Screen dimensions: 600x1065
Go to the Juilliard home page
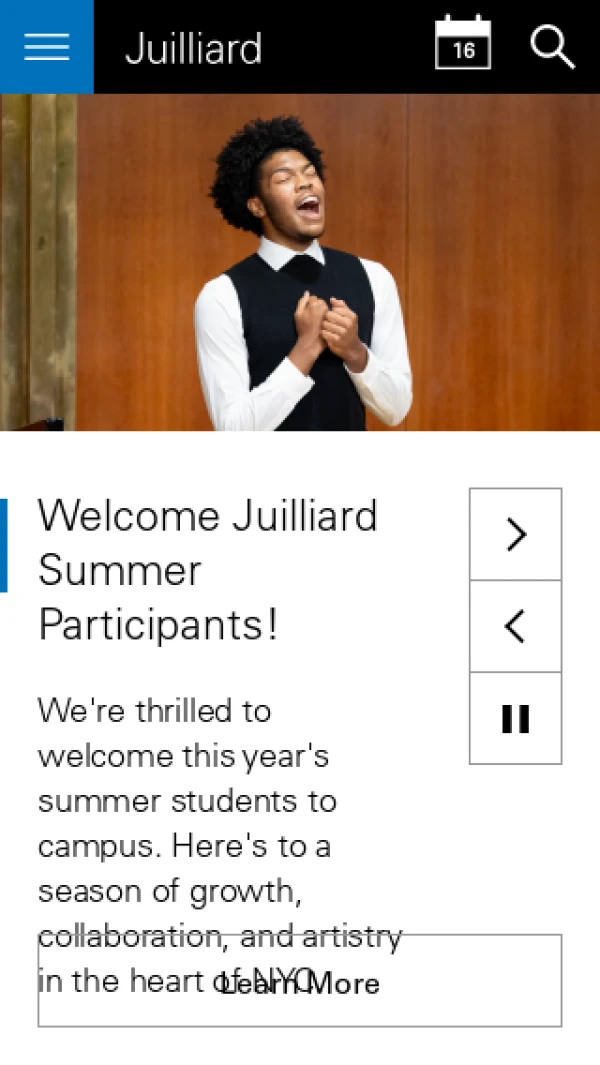click(x=193, y=48)
